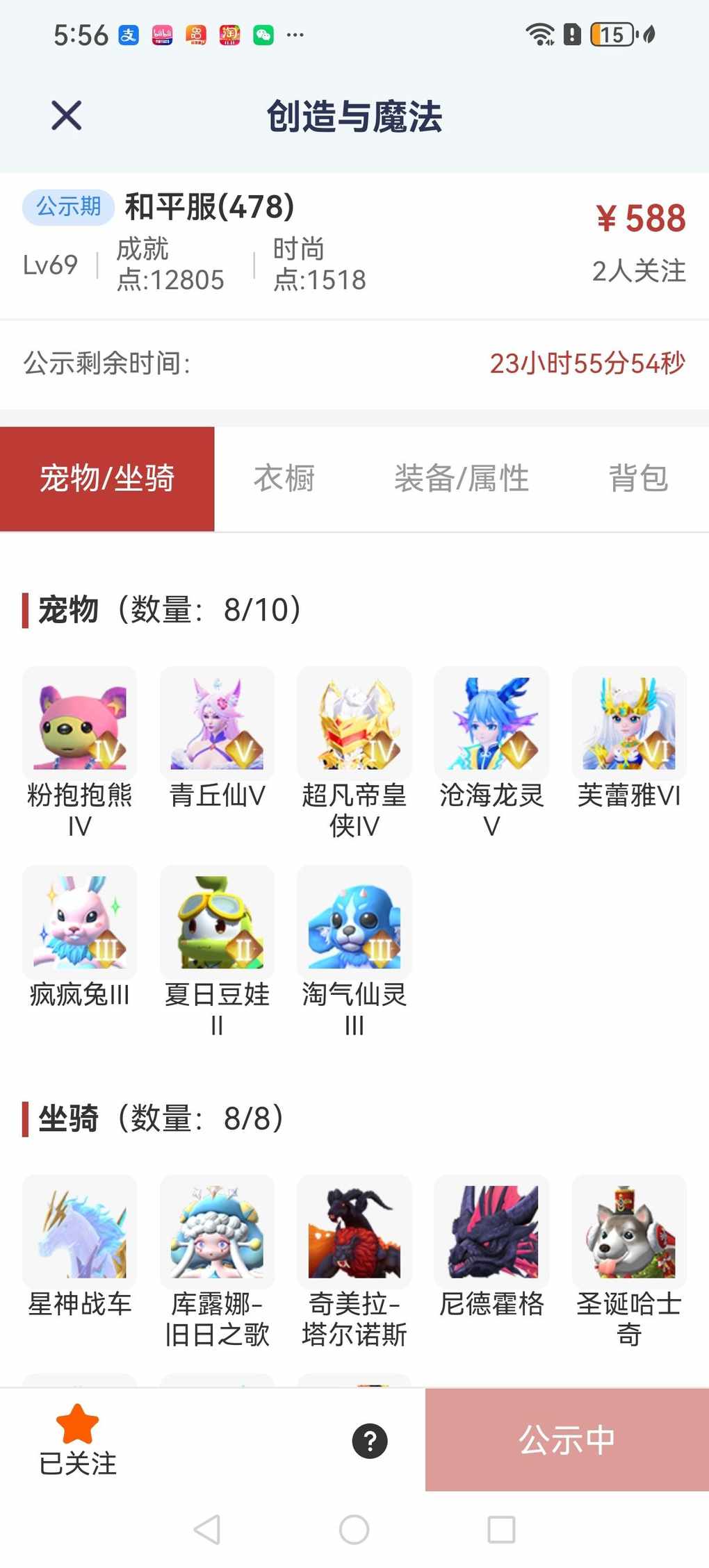Open pet 超凡帝皇侠IV
Screen dimensions: 709x1568
(x=354, y=723)
